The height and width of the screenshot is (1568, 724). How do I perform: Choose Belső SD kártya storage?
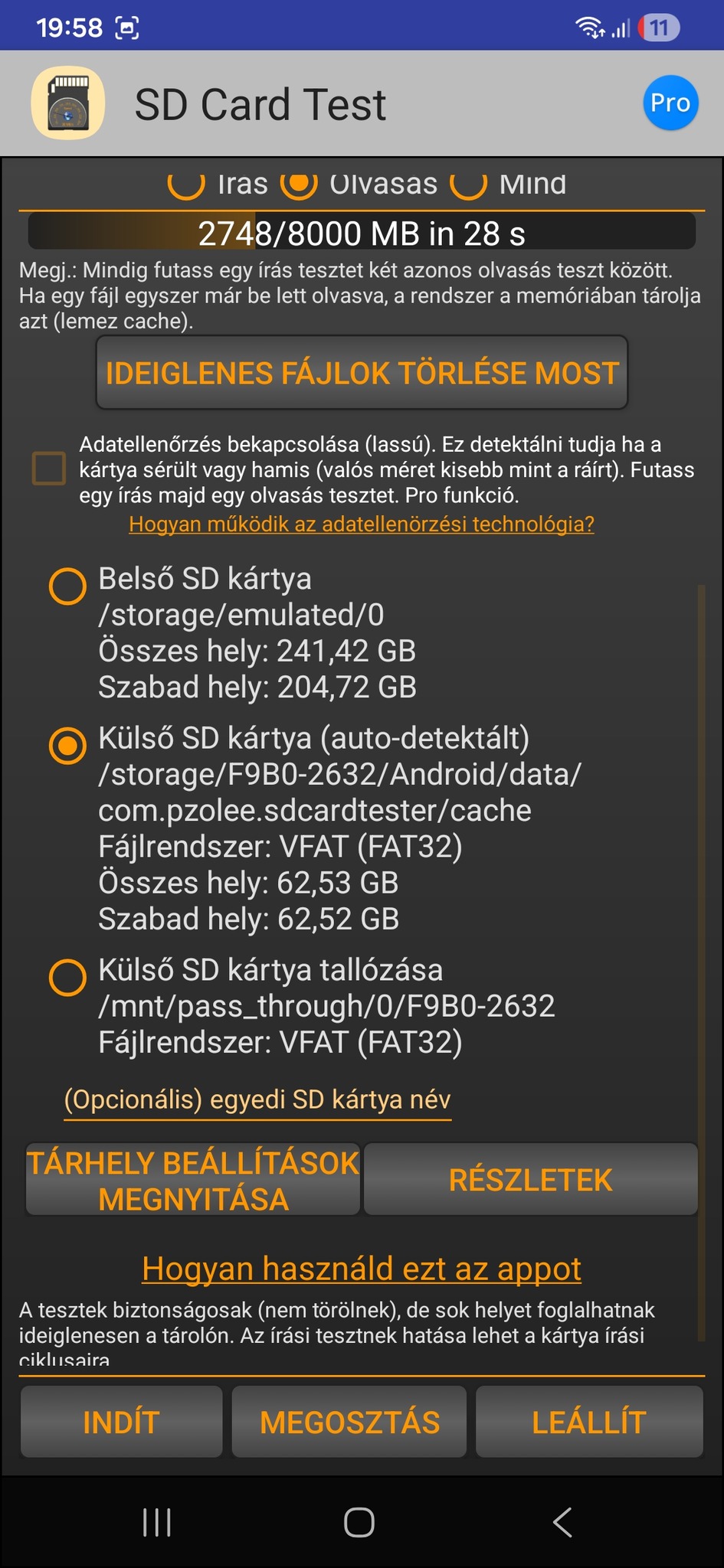pos(67,586)
